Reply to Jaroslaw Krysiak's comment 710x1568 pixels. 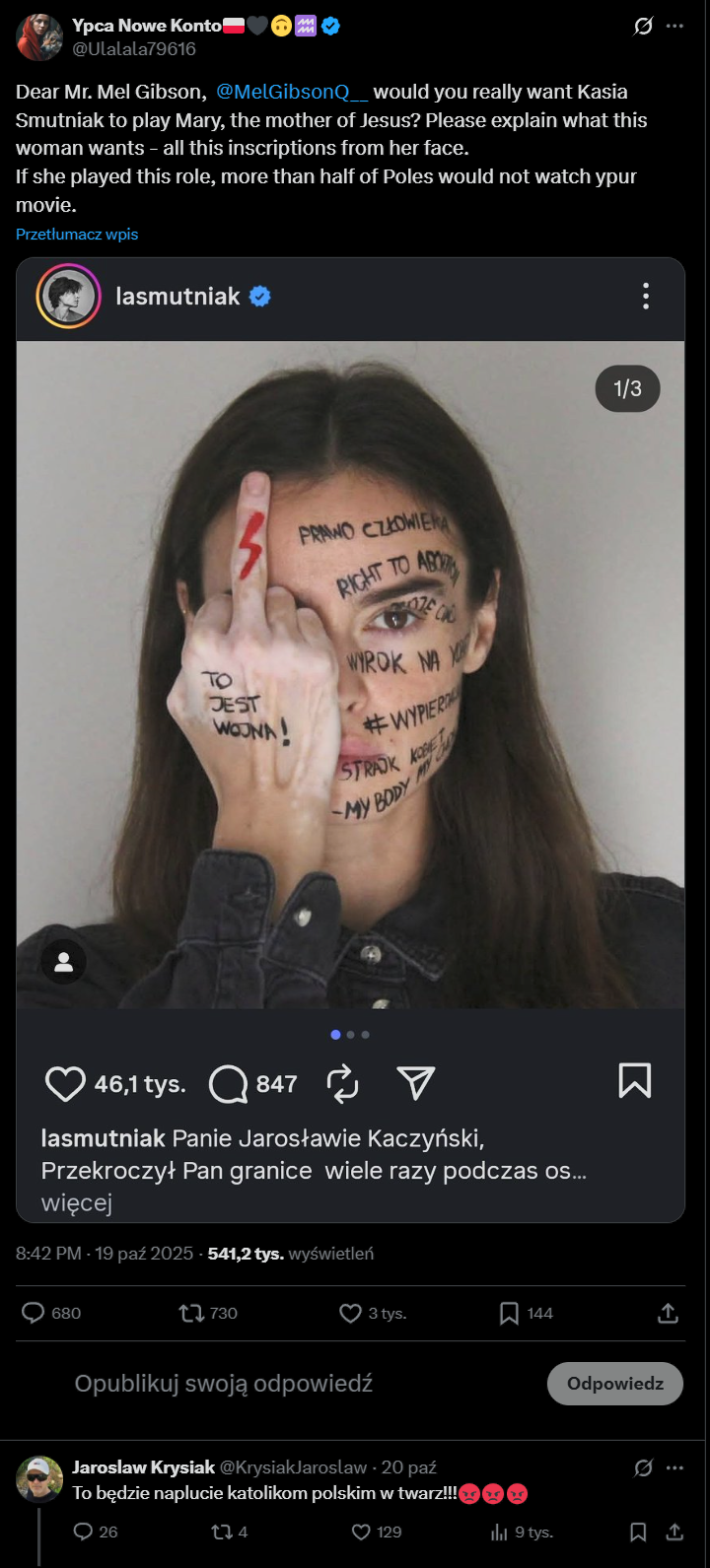[x=96, y=1533]
